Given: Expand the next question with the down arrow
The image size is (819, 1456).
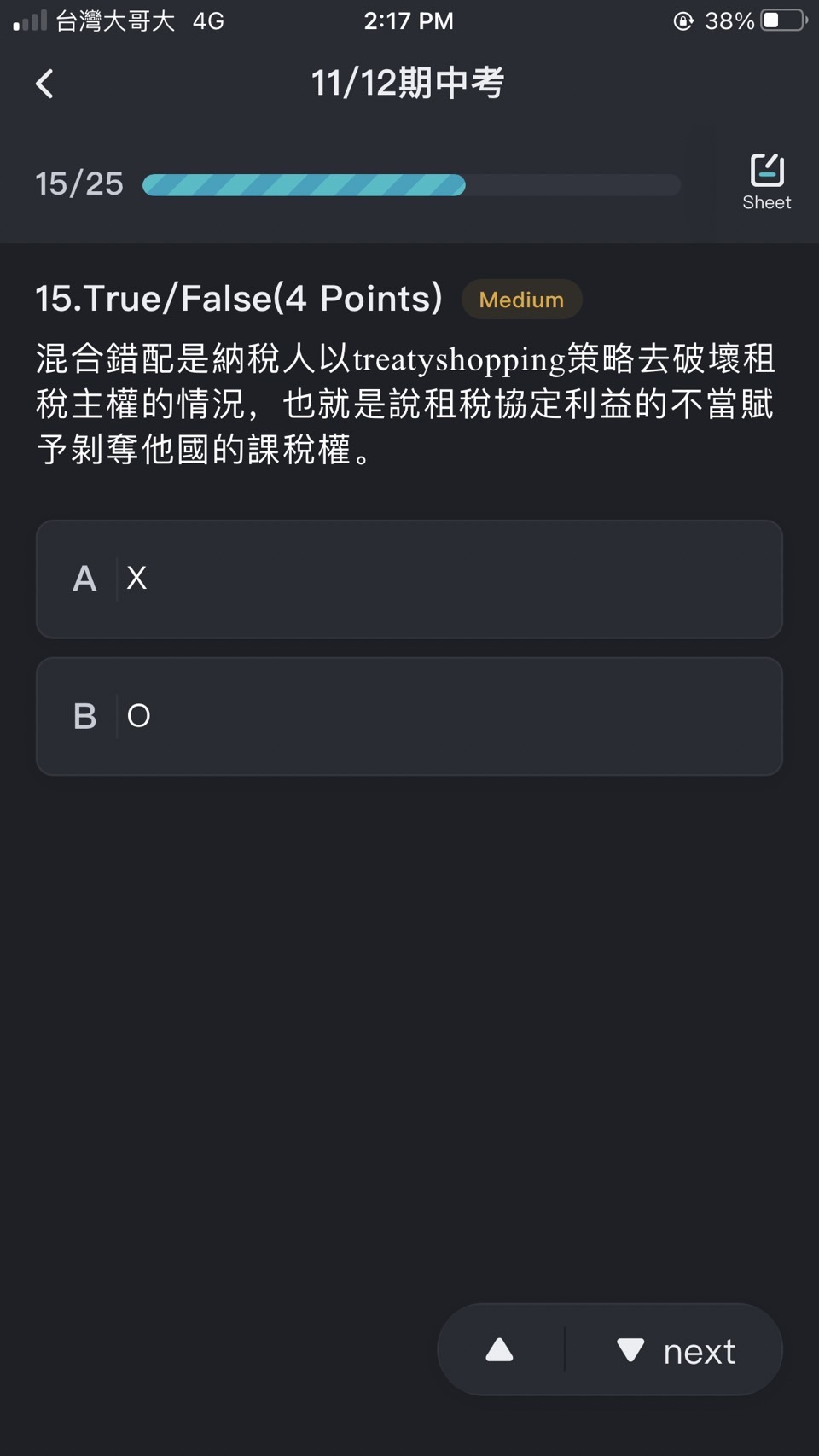Looking at the screenshot, I should (630, 1349).
